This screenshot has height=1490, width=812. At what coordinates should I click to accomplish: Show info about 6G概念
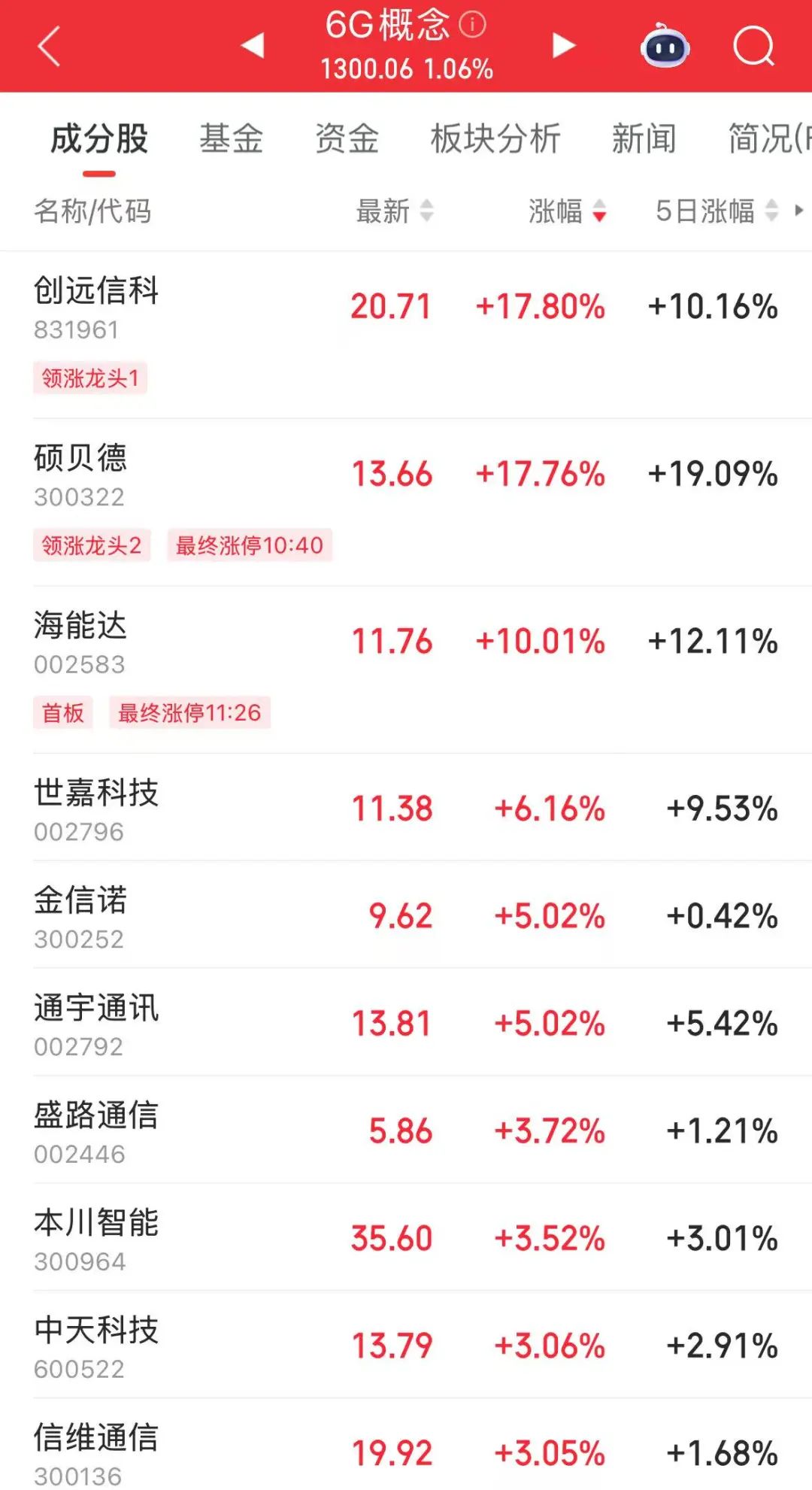(x=472, y=25)
